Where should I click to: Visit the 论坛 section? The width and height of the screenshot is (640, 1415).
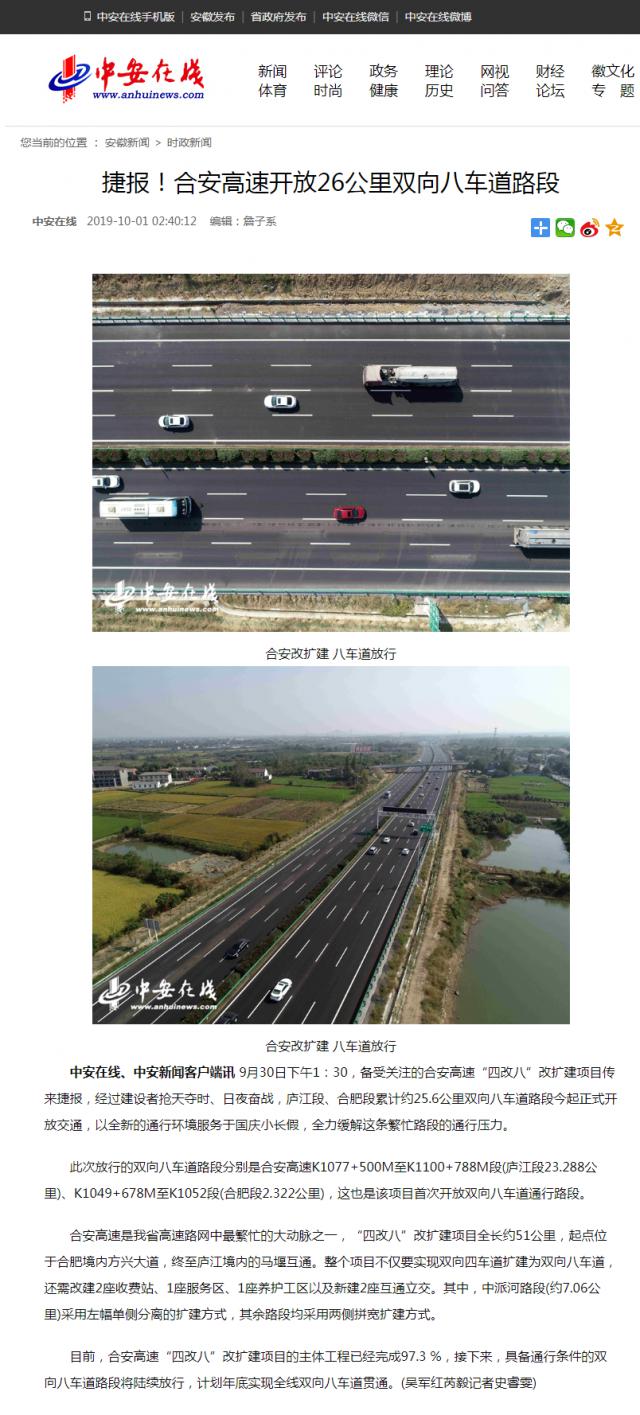pyautogui.click(x=550, y=90)
